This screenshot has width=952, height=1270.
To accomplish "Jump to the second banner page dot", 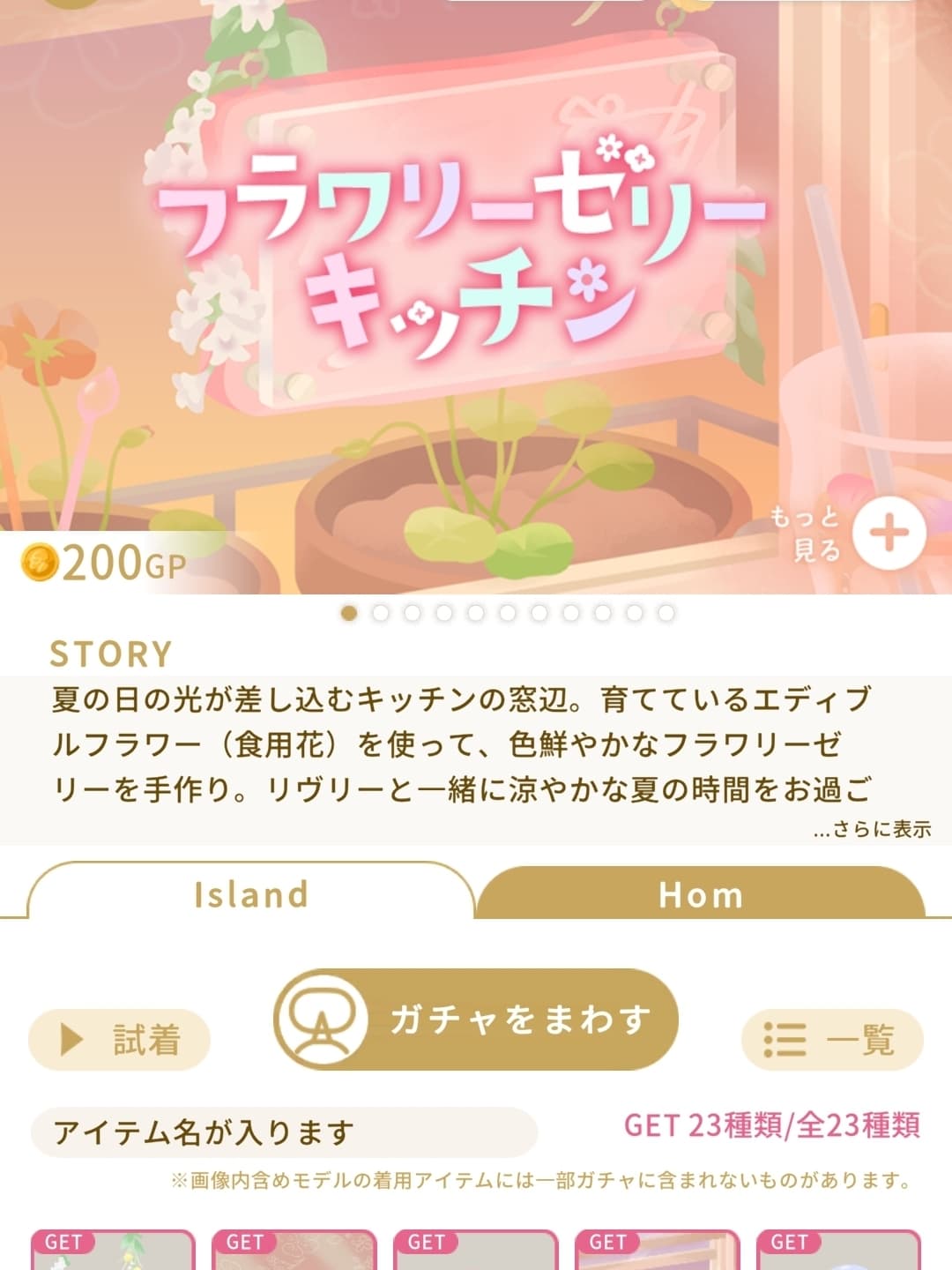I will pyautogui.click(x=381, y=613).
